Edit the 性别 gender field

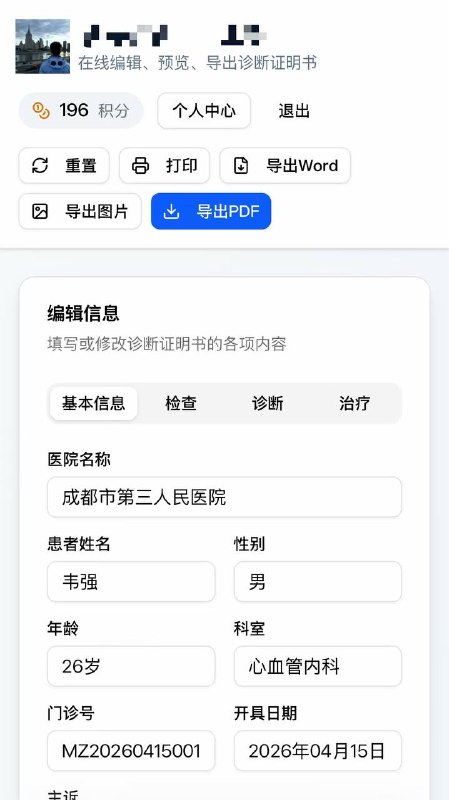coord(318,582)
